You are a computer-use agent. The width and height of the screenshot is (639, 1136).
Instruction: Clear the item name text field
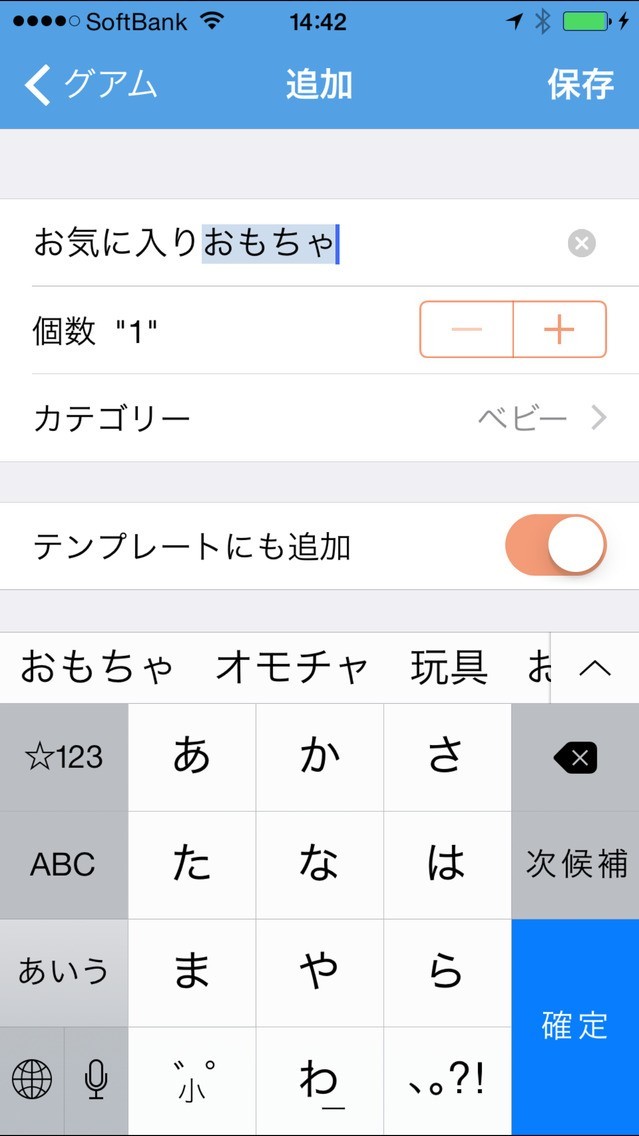coord(581,243)
